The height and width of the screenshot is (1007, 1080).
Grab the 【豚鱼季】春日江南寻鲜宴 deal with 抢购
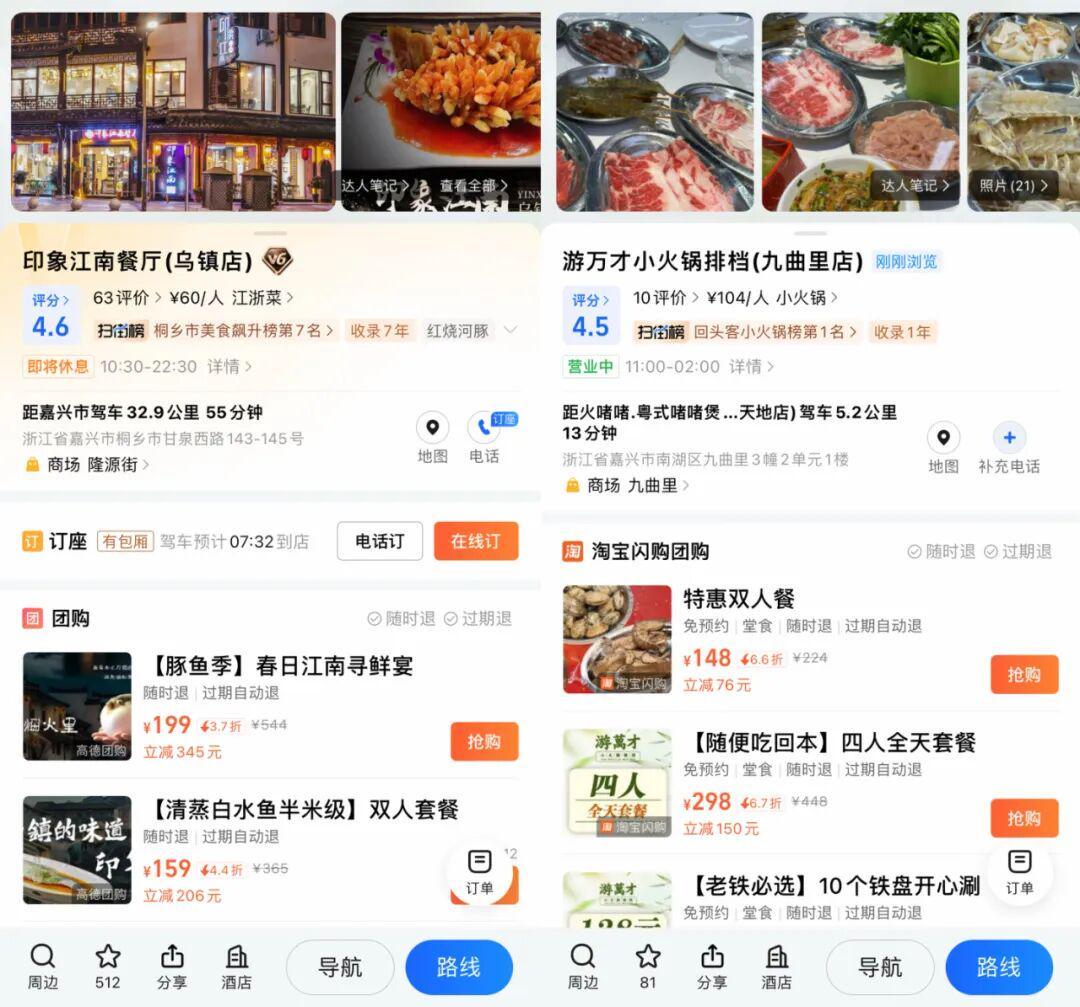click(484, 741)
